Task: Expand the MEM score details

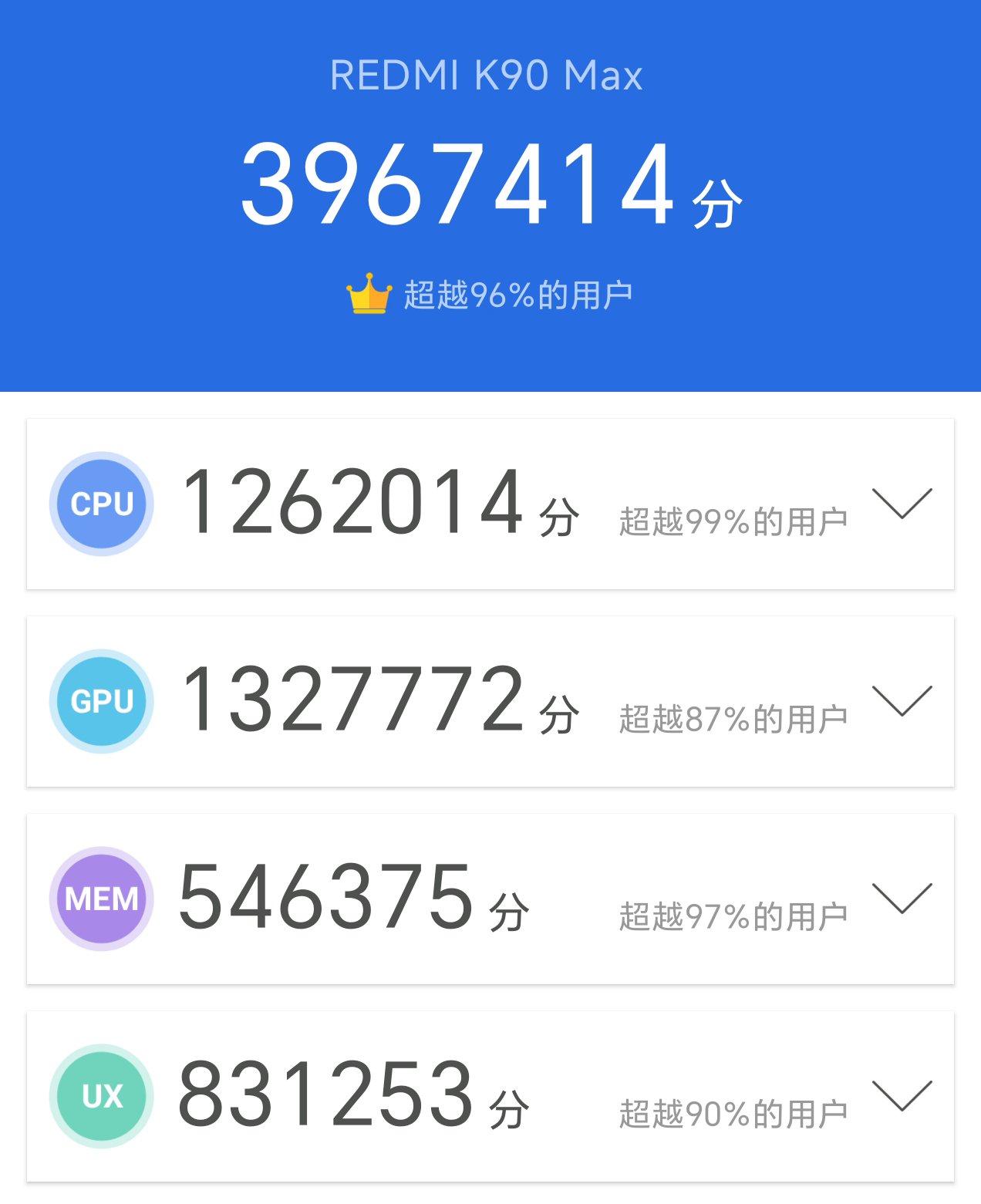Action: (x=902, y=899)
